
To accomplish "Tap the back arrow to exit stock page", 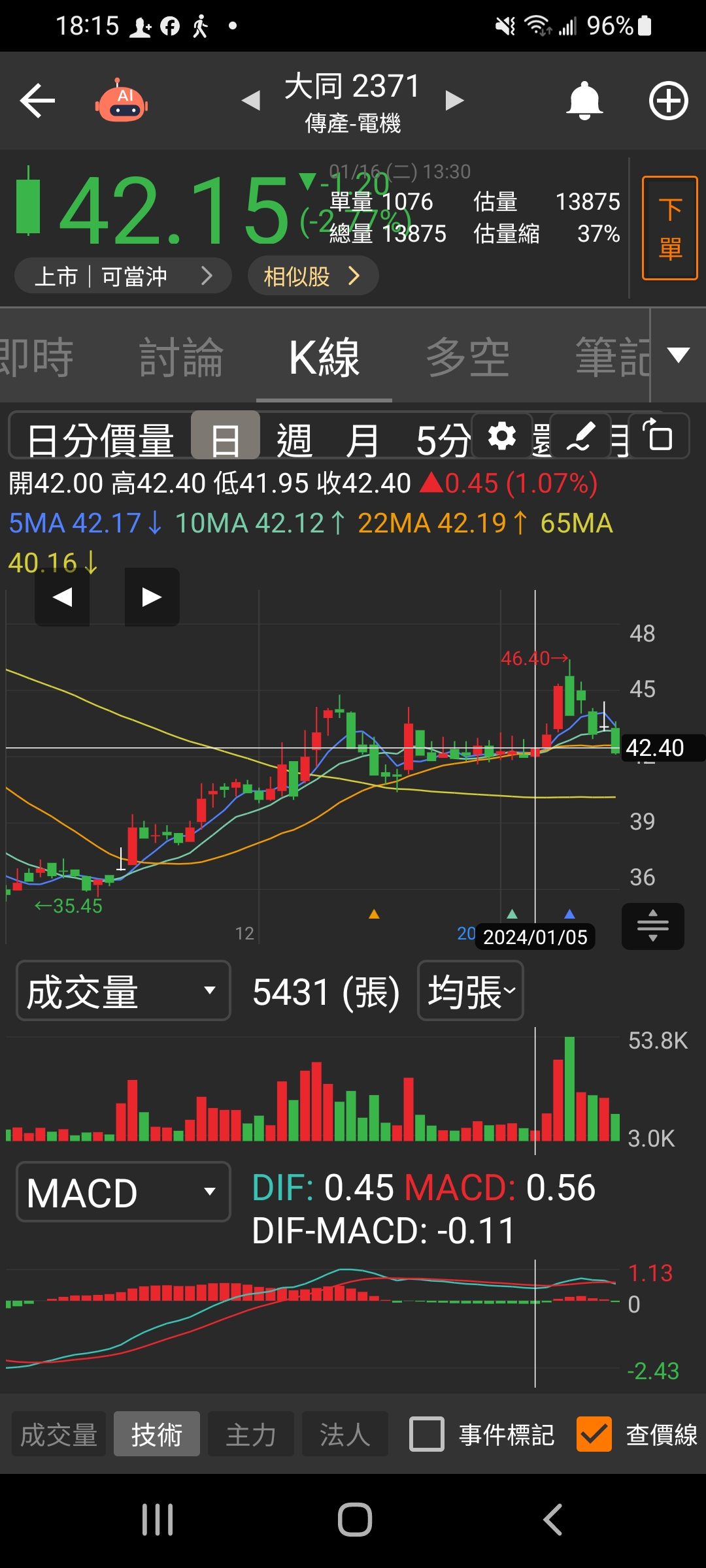I will click(36, 101).
